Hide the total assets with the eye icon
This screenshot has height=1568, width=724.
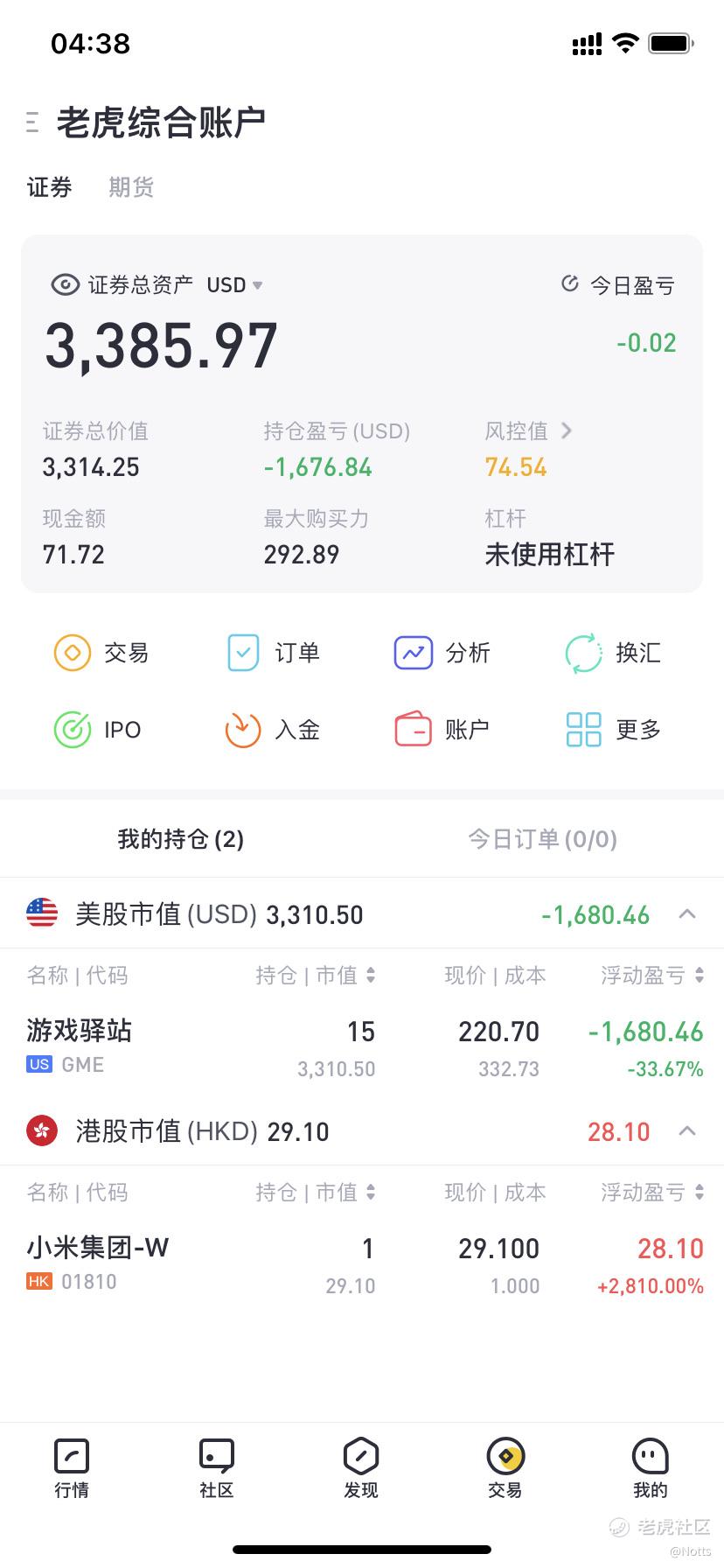pos(66,285)
